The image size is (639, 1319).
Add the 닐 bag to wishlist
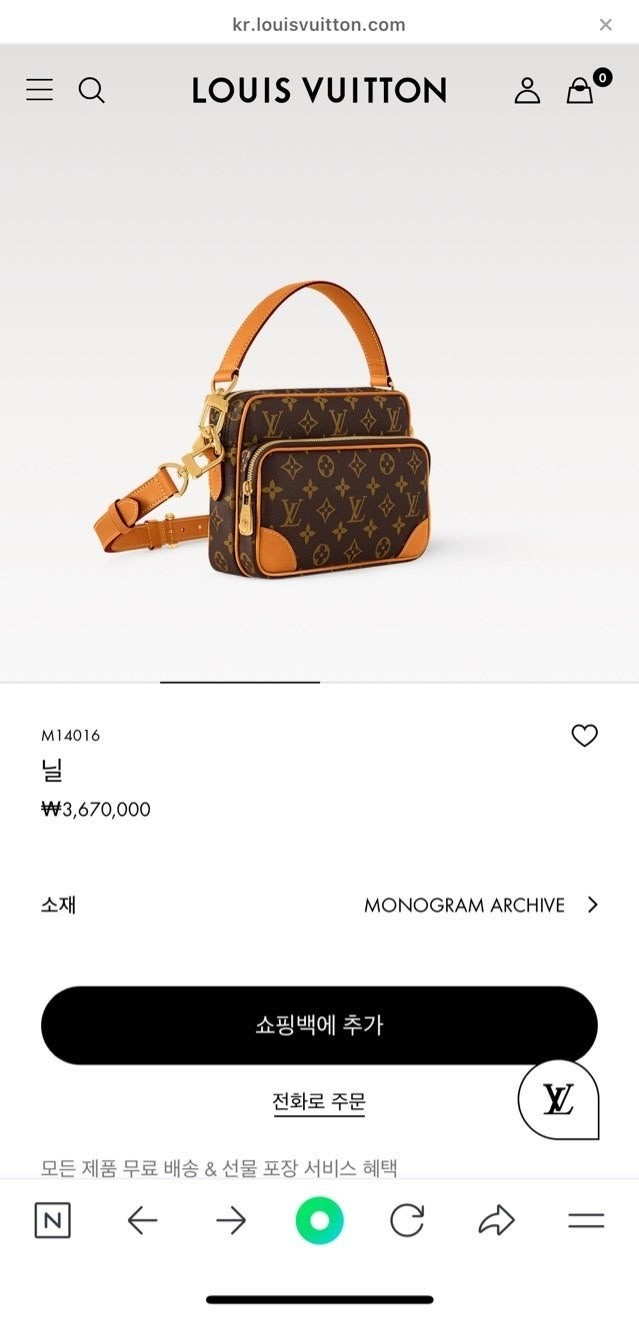tap(584, 736)
